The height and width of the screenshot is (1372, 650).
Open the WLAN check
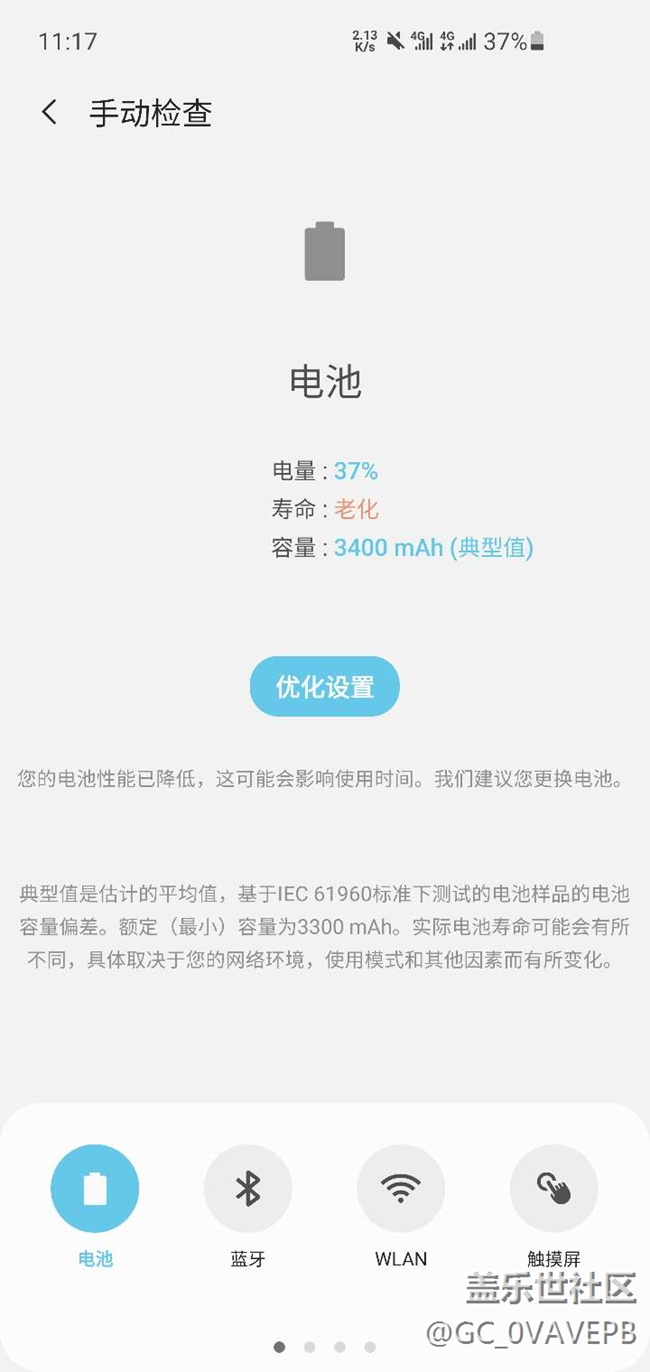click(x=401, y=1189)
